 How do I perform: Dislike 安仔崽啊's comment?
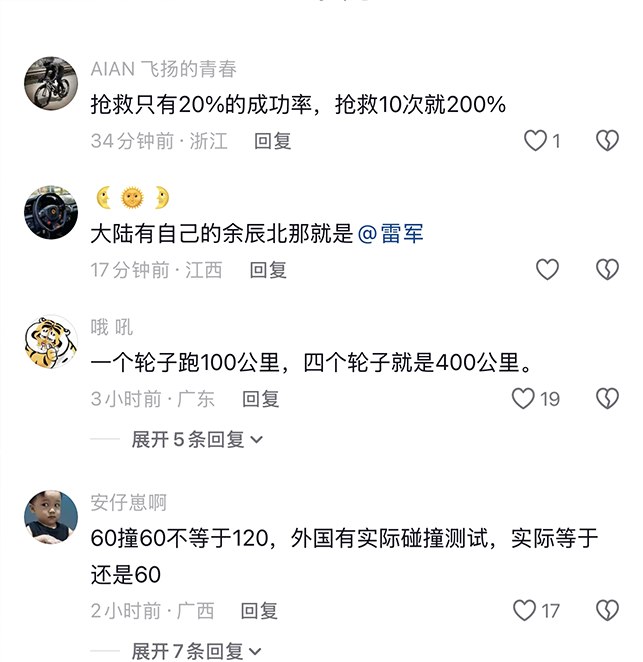(607, 610)
